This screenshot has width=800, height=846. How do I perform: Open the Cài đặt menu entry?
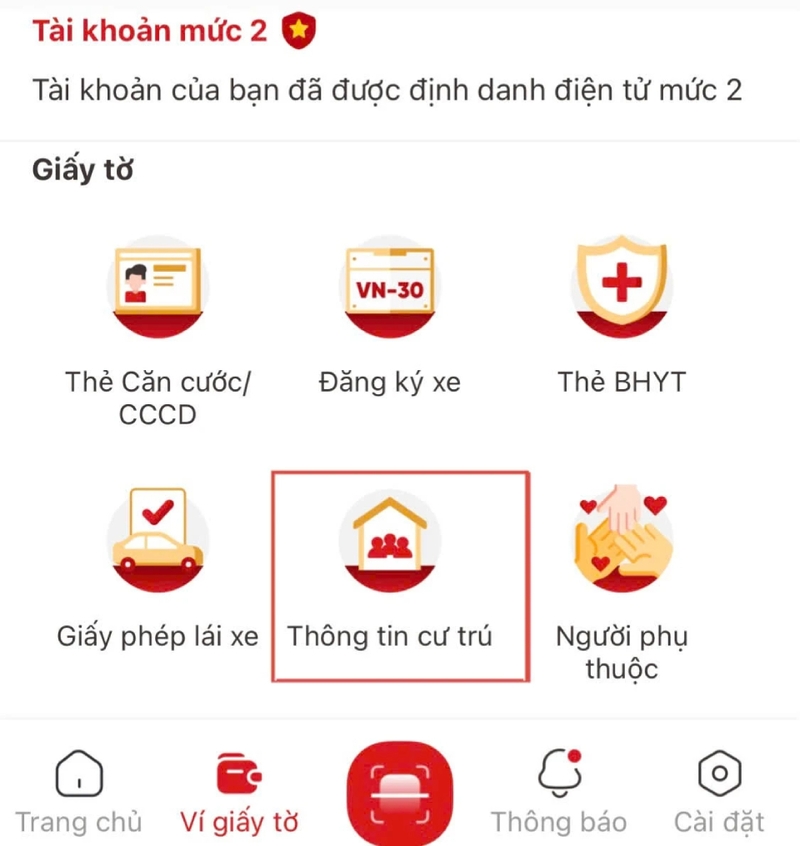point(718,822)
